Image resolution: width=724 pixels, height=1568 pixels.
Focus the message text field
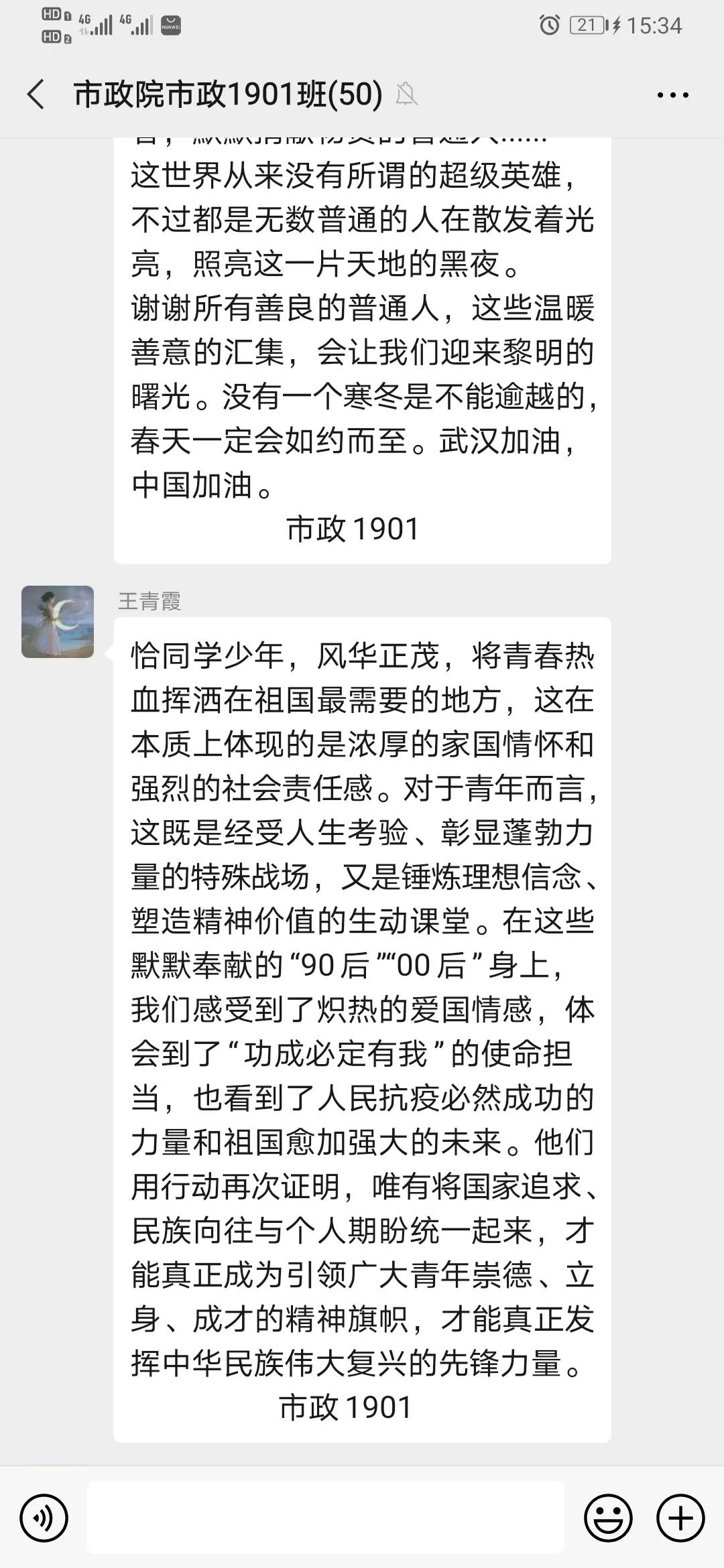(x=326, y=1518)
